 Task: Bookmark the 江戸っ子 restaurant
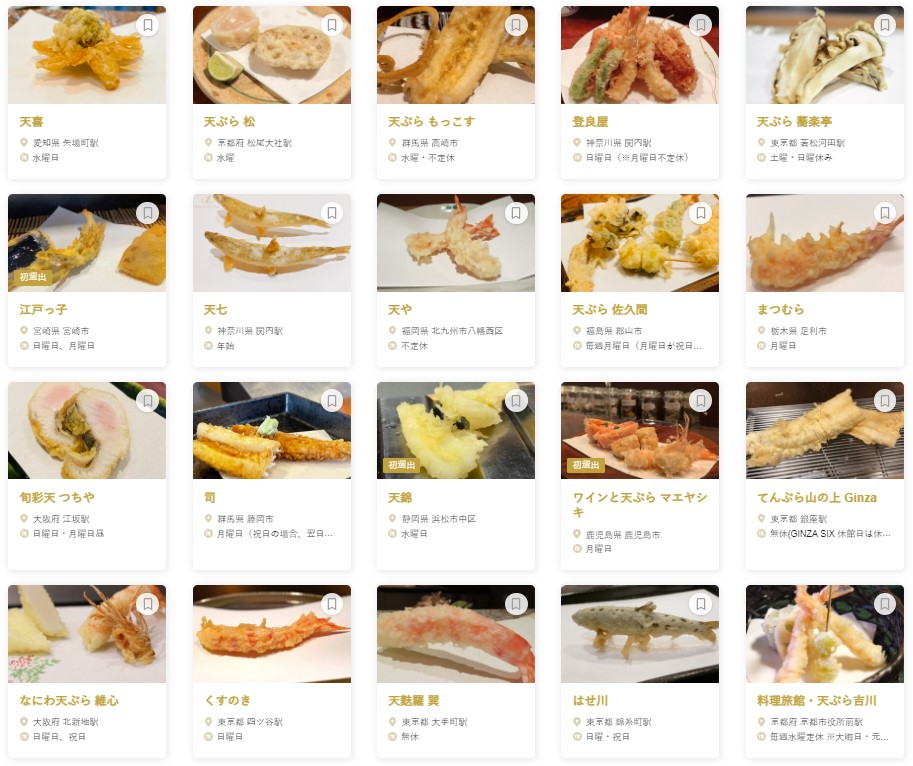pos(147,213)
